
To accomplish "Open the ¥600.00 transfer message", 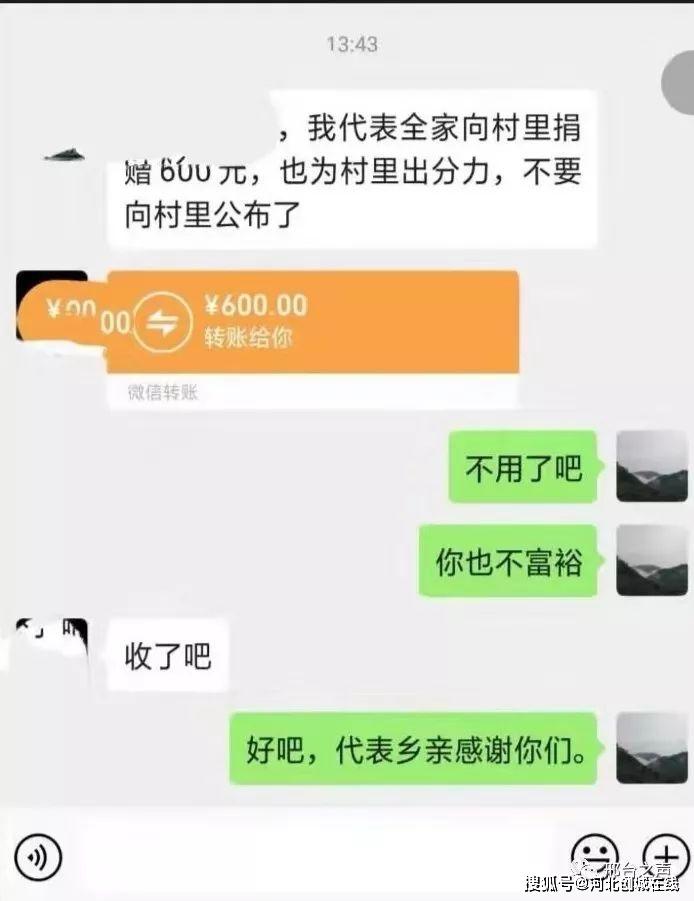I will coord(313,323).
